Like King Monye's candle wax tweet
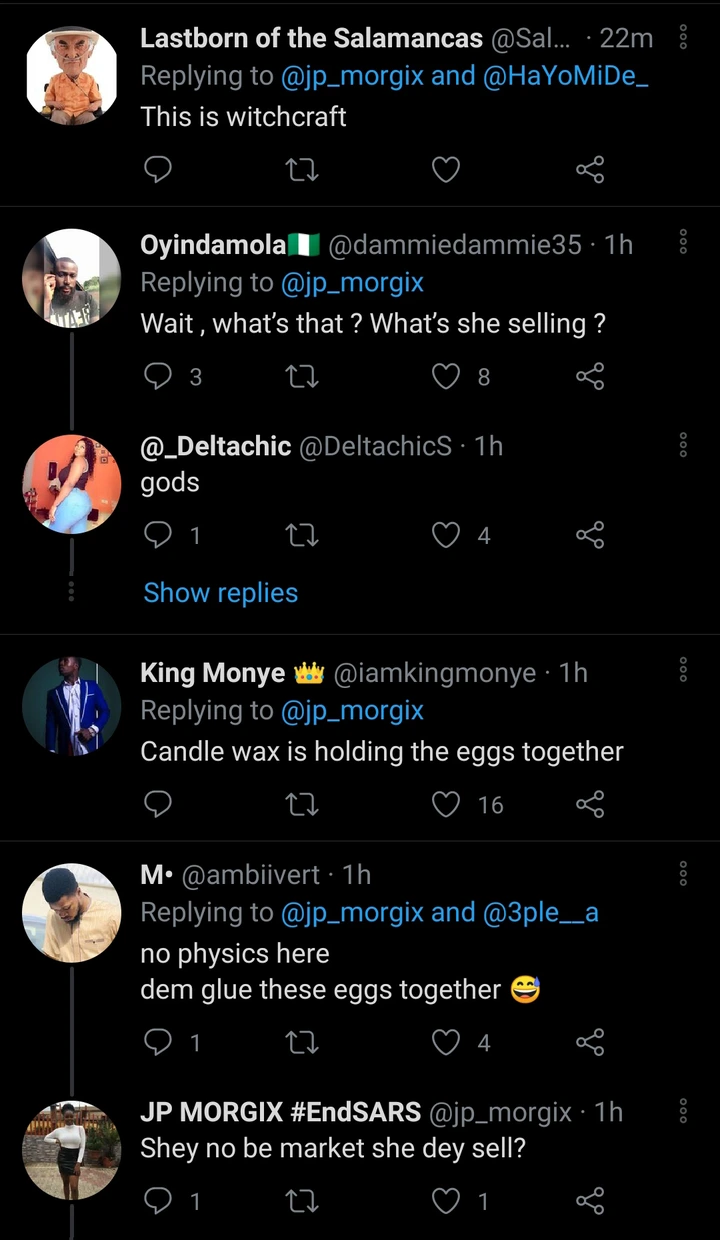Image resolution: width=720 pixels, height=1240 pixels. click(x=445, y=804)
